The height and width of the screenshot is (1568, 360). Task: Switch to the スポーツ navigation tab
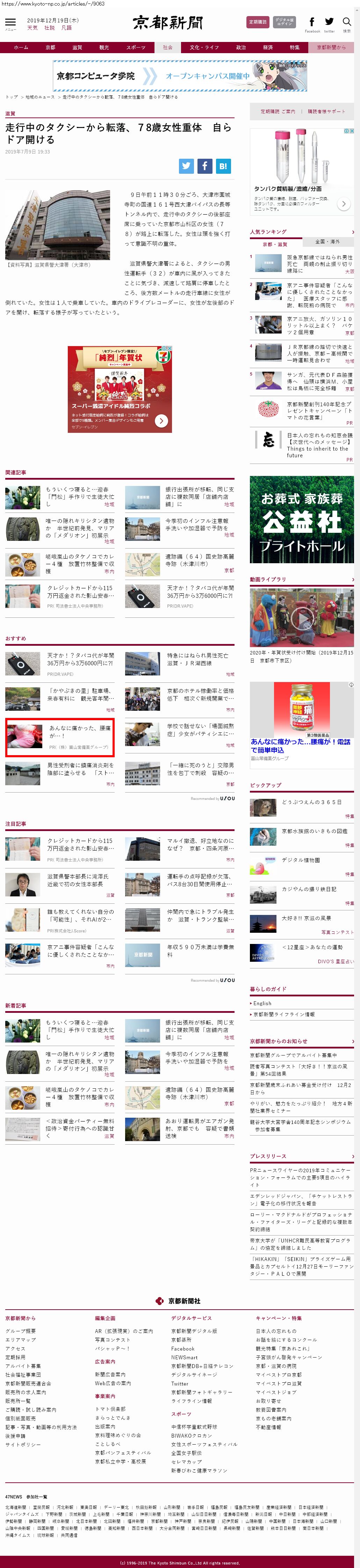[136, 48]
